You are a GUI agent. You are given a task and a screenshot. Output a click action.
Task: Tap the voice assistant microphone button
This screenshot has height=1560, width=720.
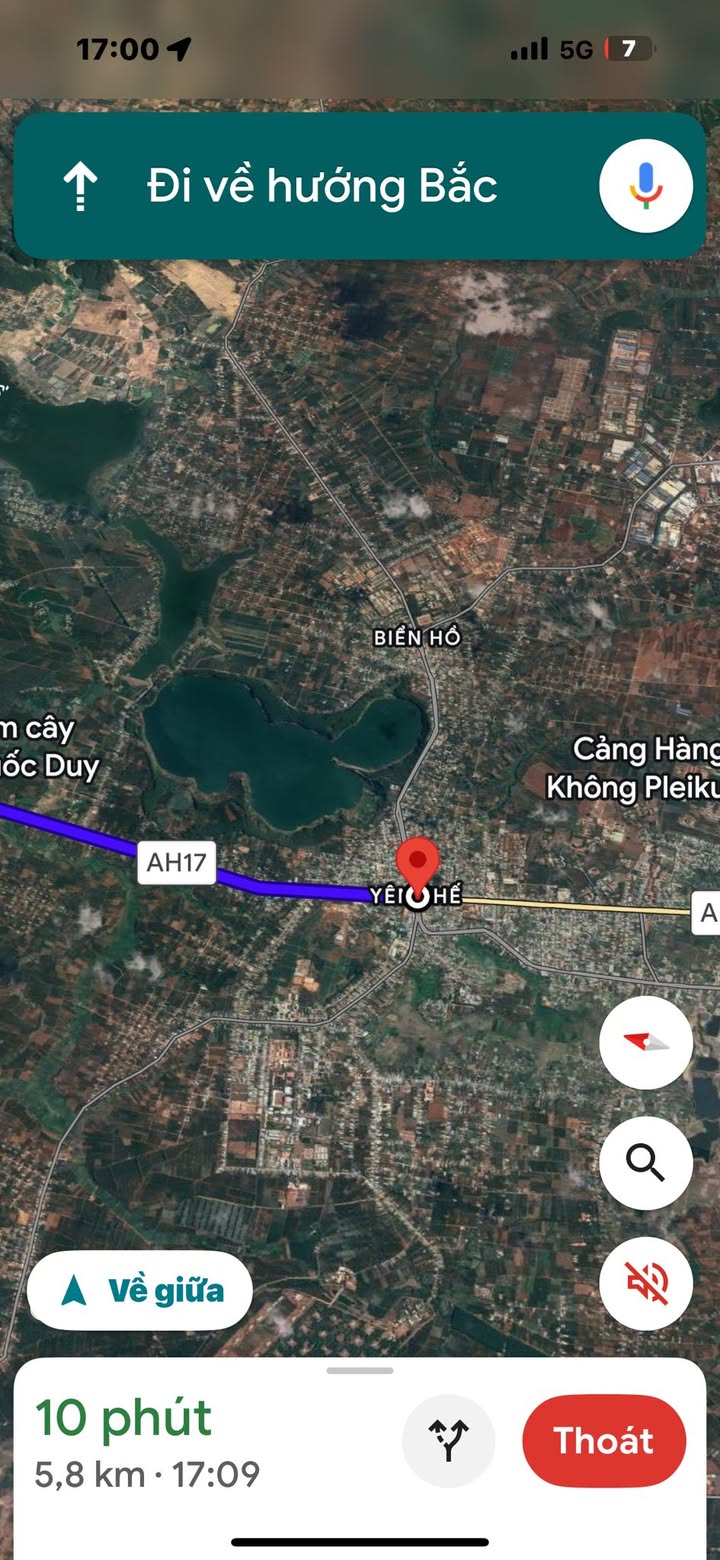click(646, 186)
